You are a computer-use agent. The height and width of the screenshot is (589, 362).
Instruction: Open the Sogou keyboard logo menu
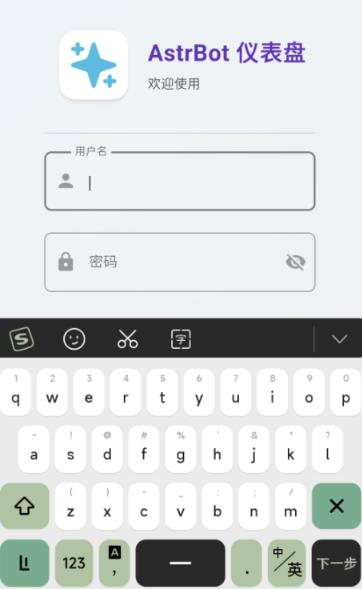(21, 339)
